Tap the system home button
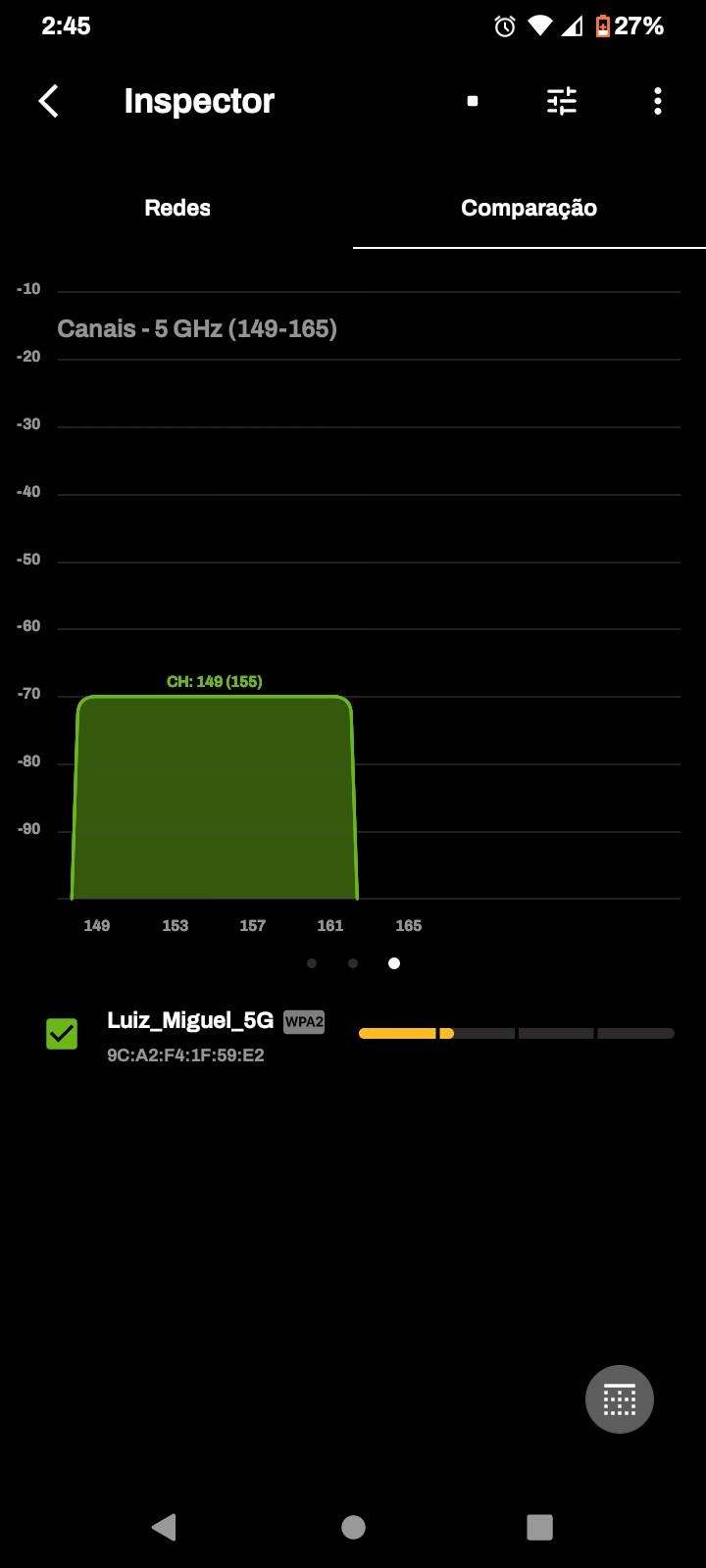 click(353, 1527)
